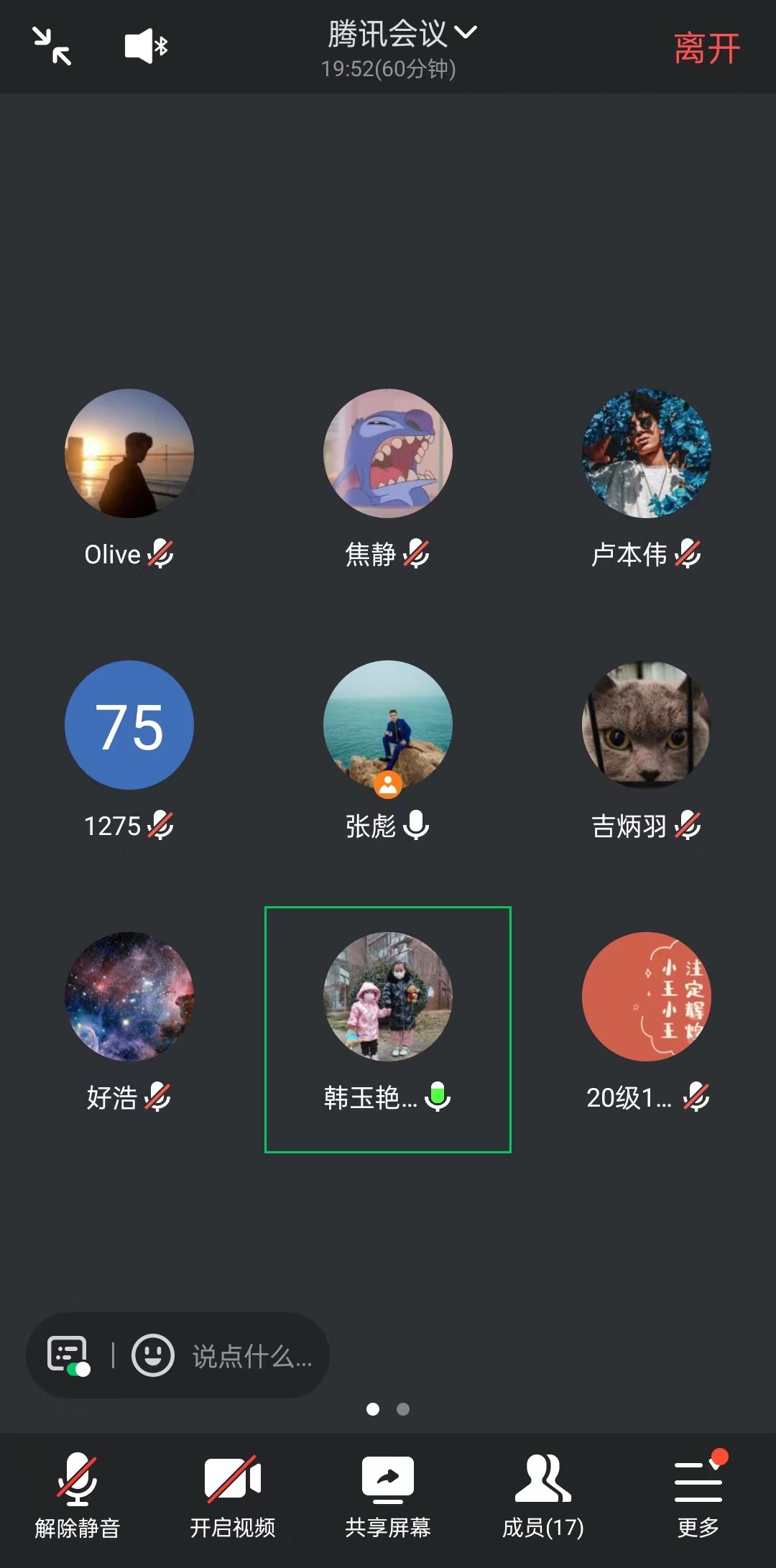This screenshot has height=1568, width=776.
Task: Leave the meeting via 离开
Action: tap(706, 49)
